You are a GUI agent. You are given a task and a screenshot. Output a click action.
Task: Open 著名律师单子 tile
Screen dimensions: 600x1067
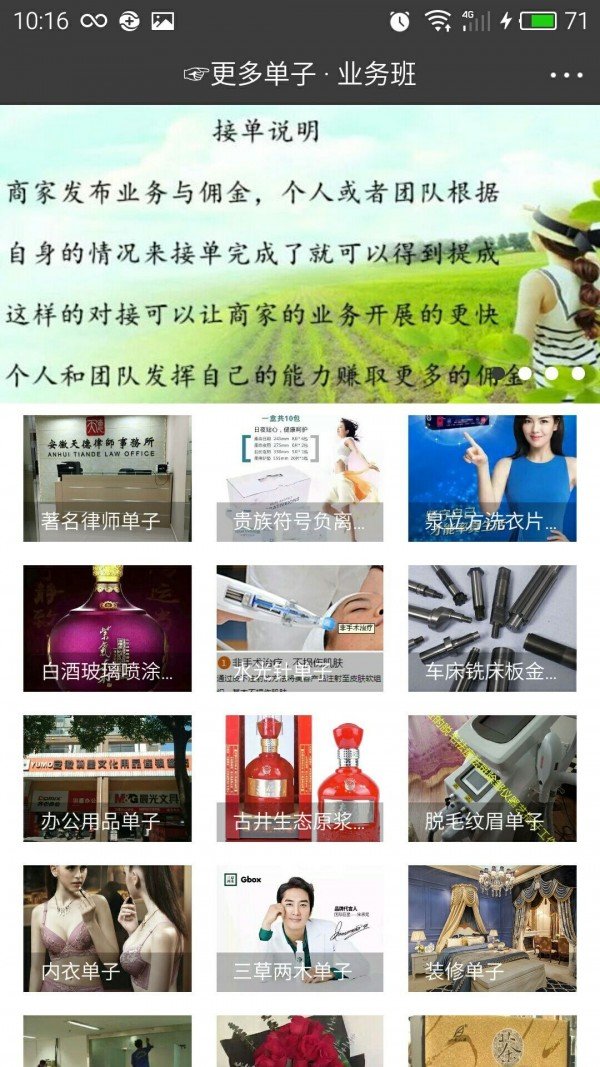(107, 478)
